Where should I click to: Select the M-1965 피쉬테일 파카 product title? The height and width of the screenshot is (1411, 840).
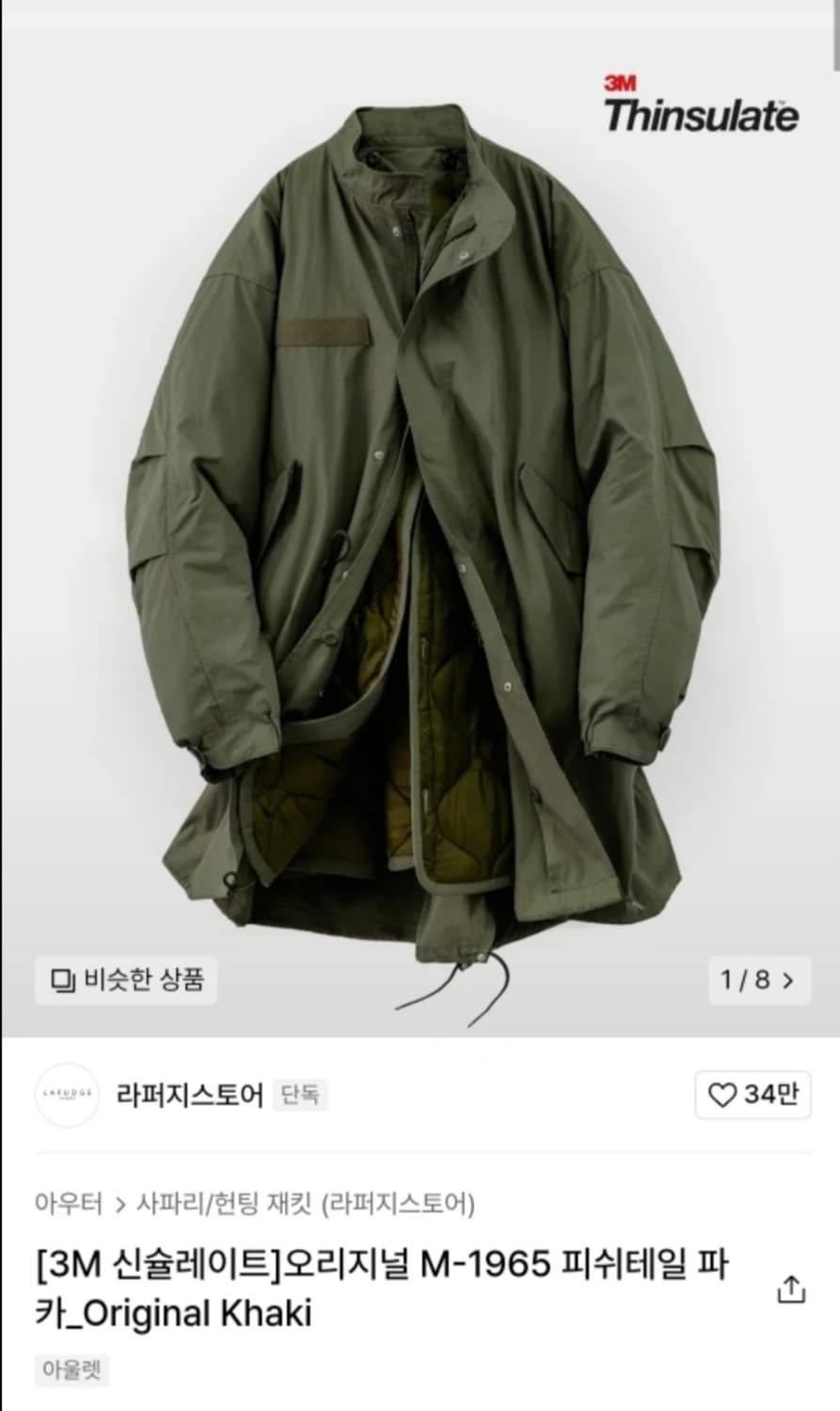376,1289
